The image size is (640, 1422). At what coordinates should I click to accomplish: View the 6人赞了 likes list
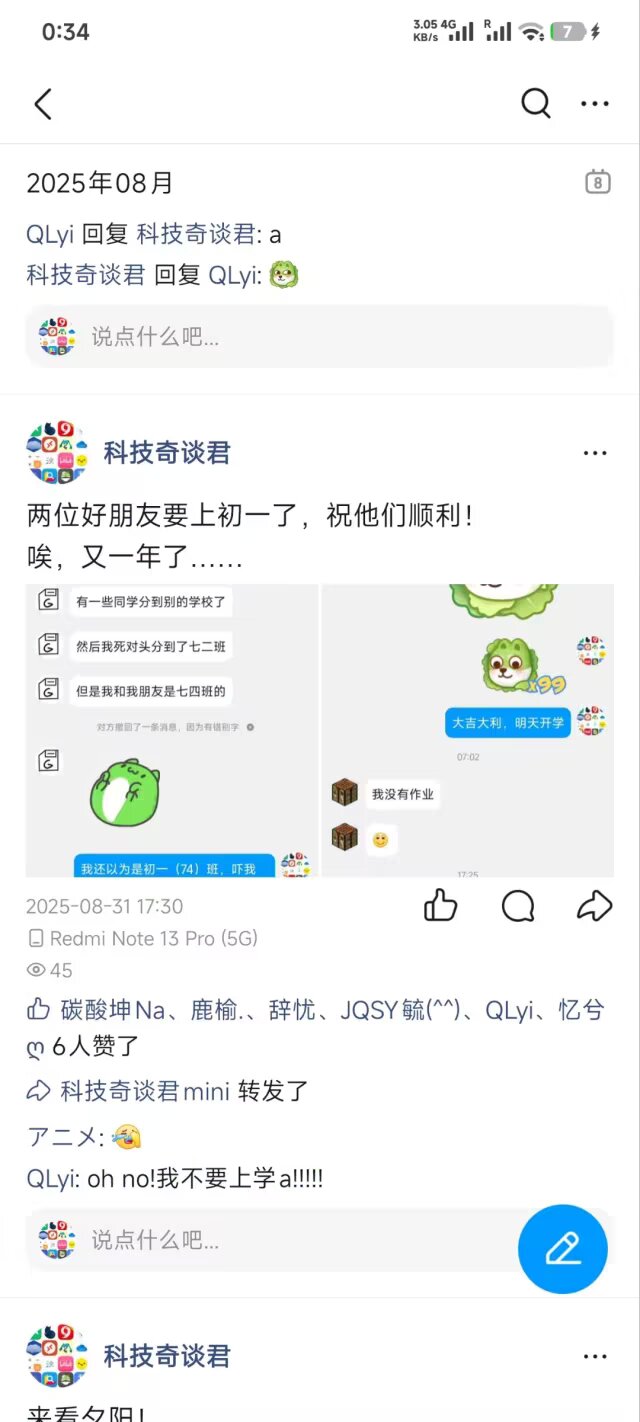coord(95,1046)
